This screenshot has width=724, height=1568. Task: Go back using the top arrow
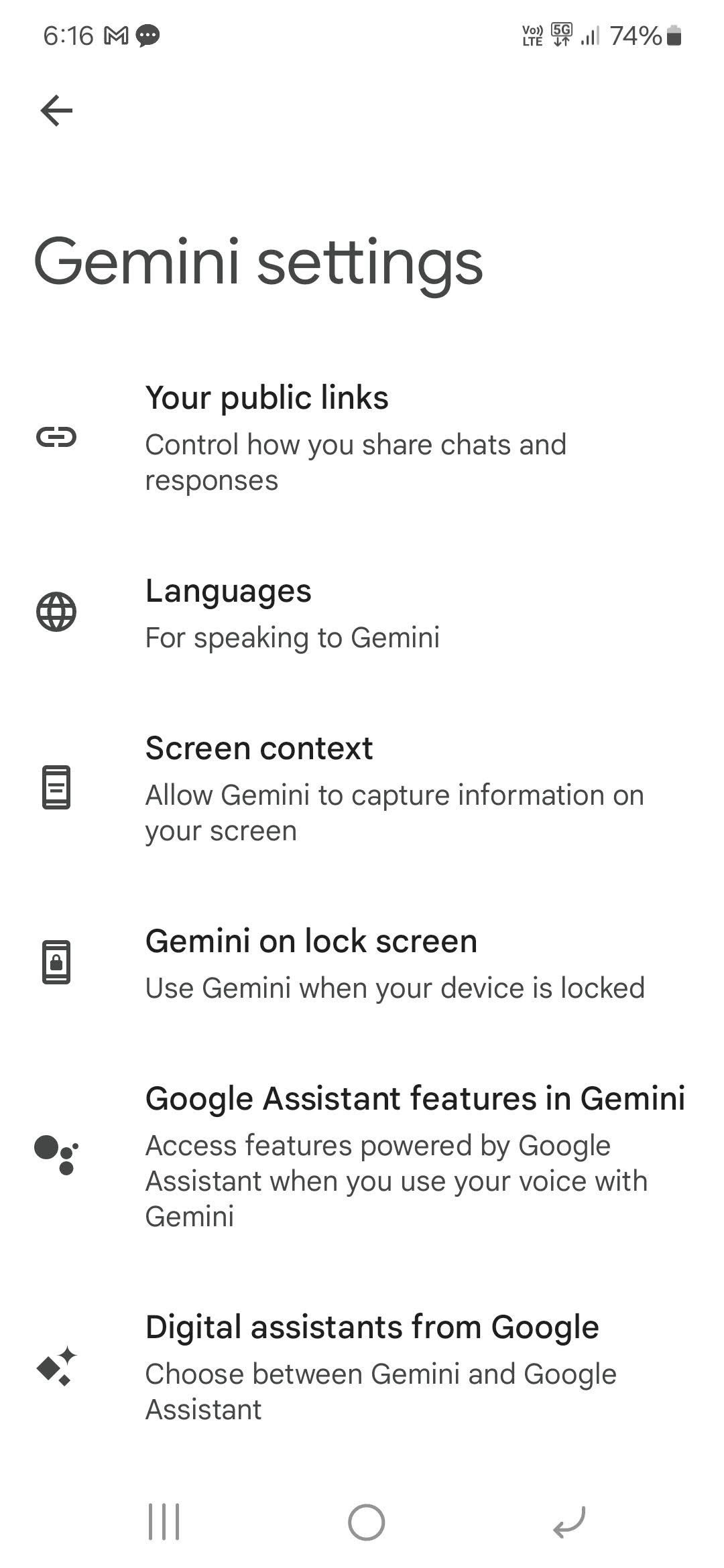pyautogui.click(x=56, y=111)
